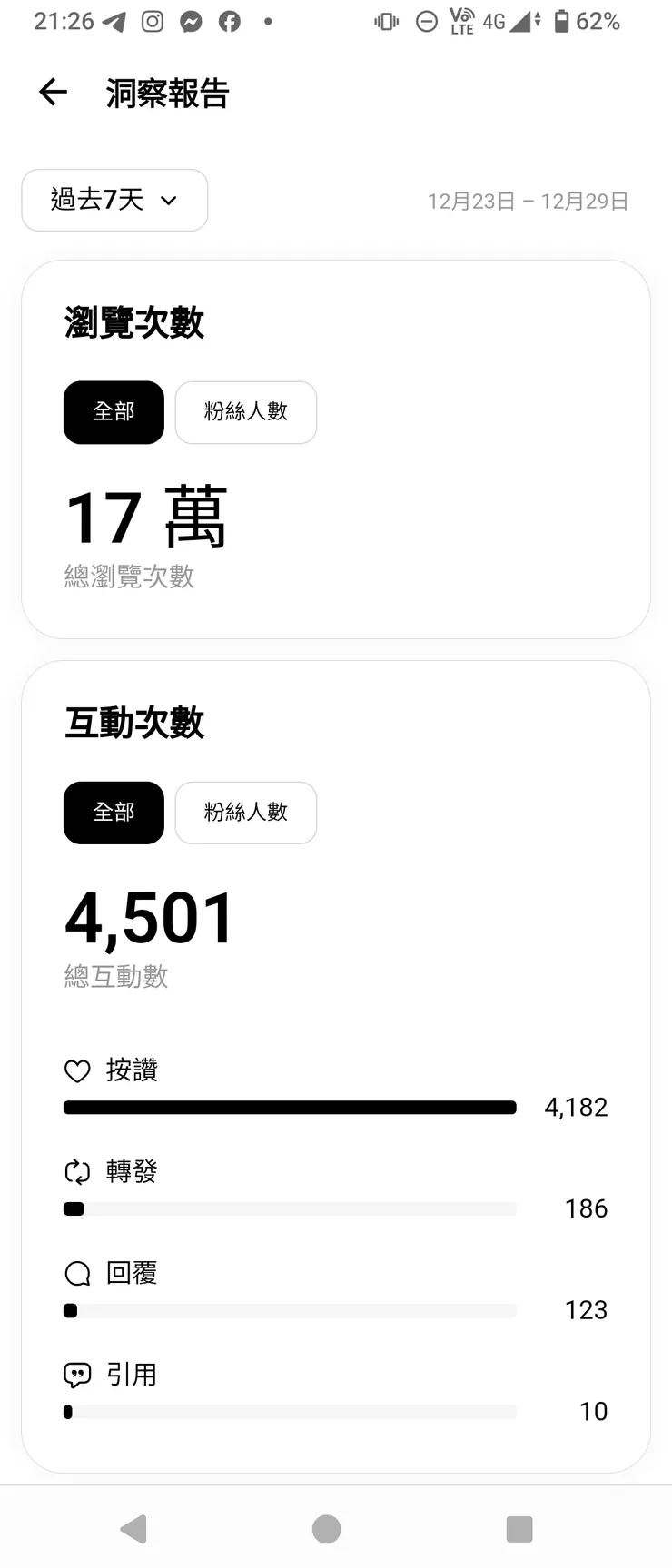Click the reply bubble icon beside 回覆
Image resolution: width=672 pixels, height=1568 pixels.
pos(77,1274)
